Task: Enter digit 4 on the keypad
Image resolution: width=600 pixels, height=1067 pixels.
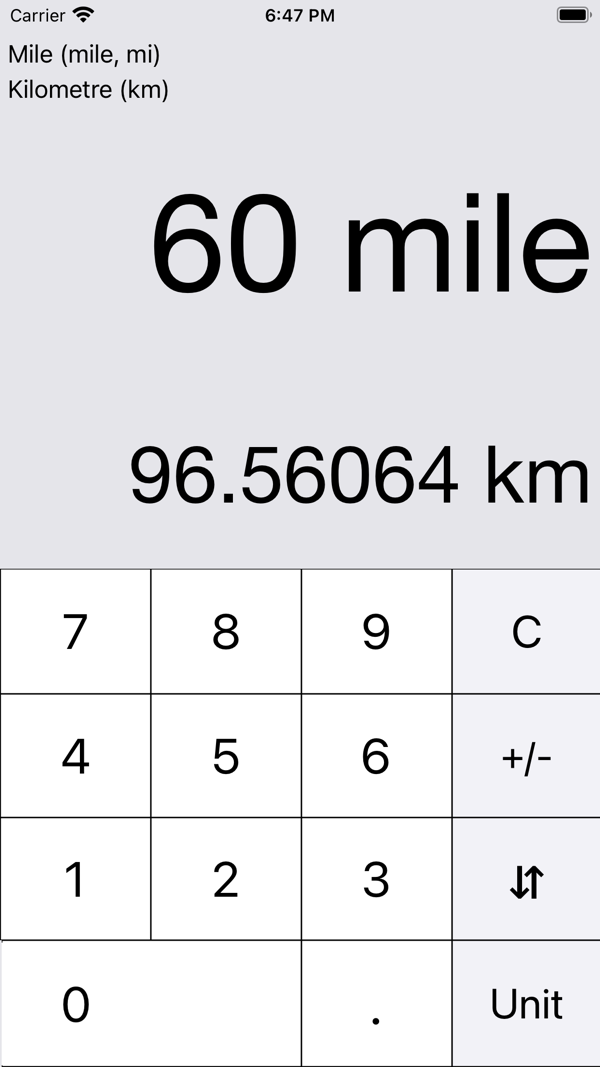Action: click(75, 756)
